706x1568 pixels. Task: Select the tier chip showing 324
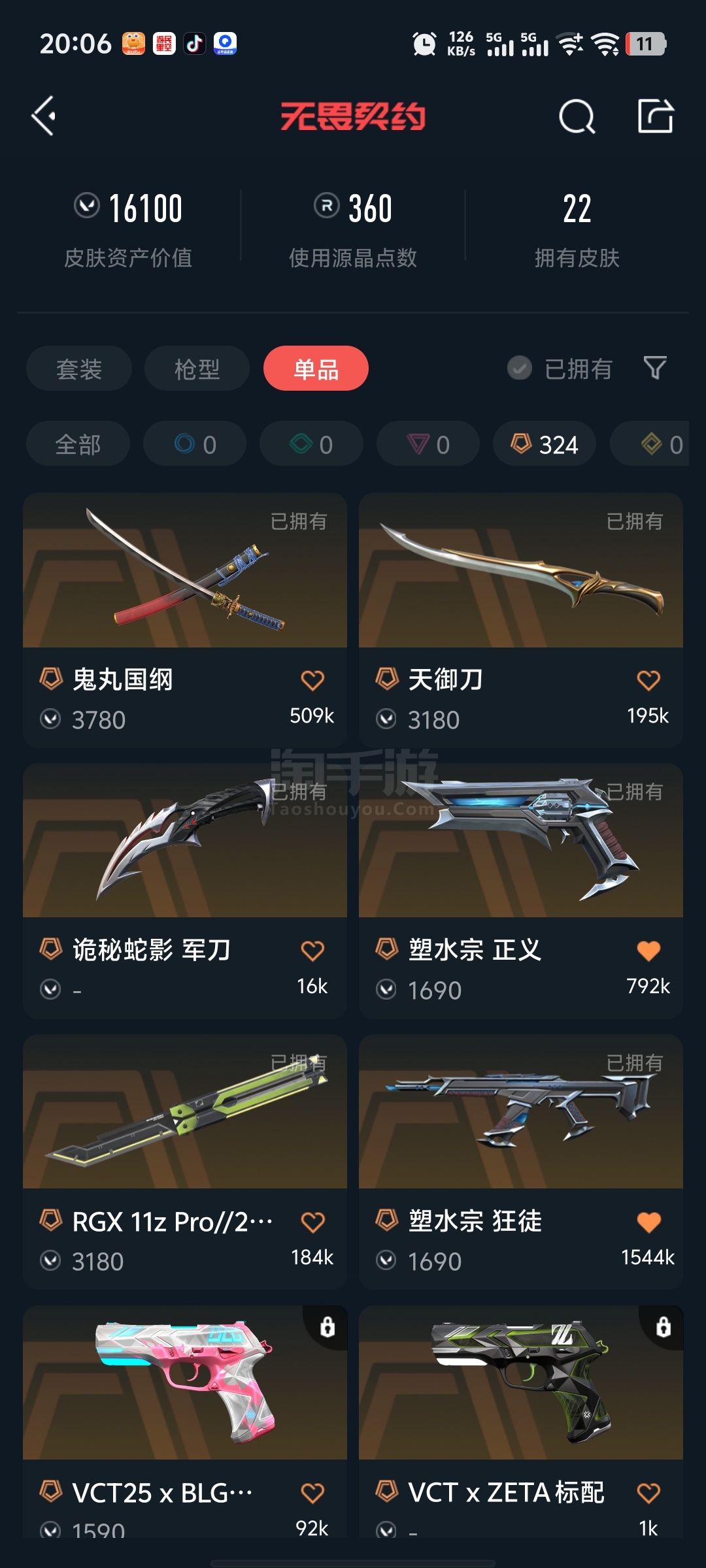click(x=545, y=444)
